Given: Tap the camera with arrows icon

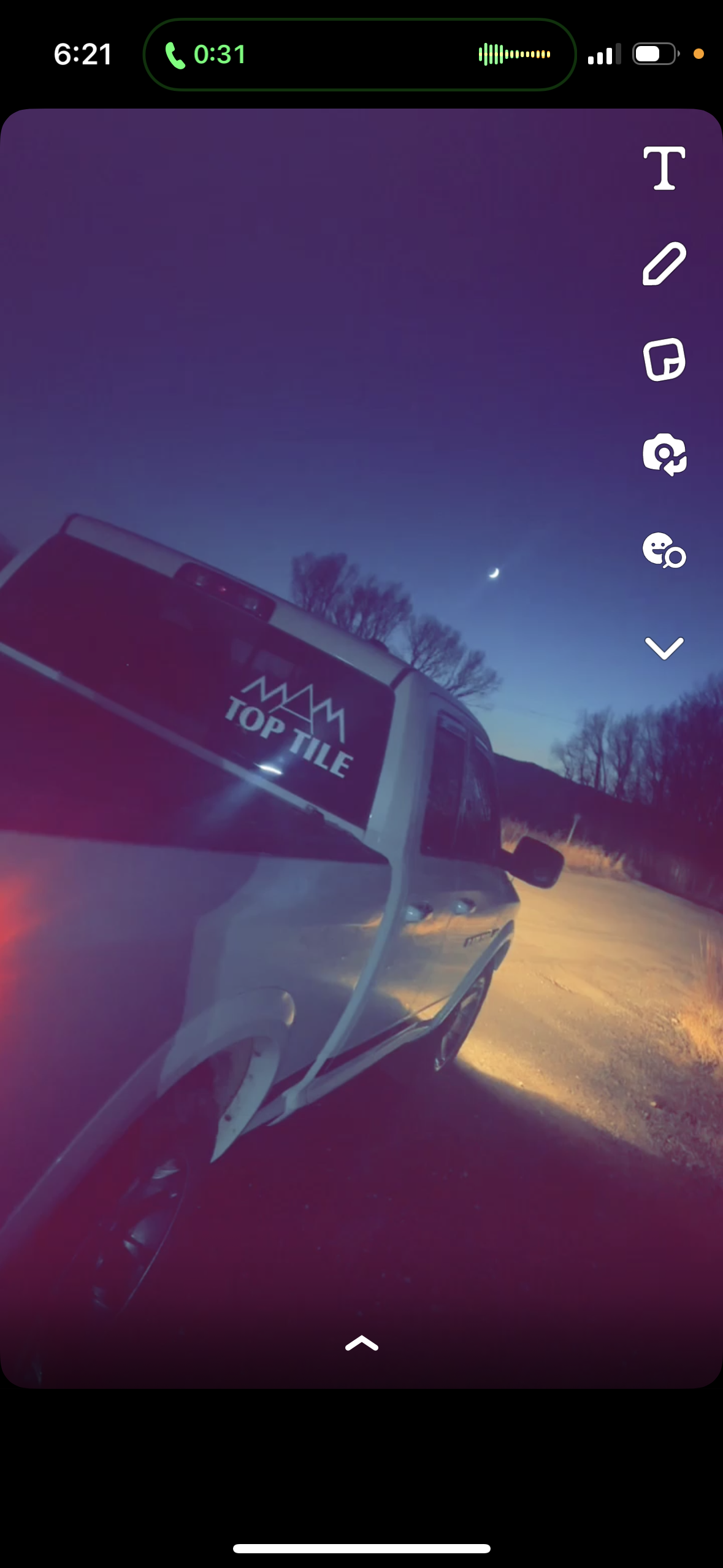Looking at the screenshot, I should (x=664, y=455).
